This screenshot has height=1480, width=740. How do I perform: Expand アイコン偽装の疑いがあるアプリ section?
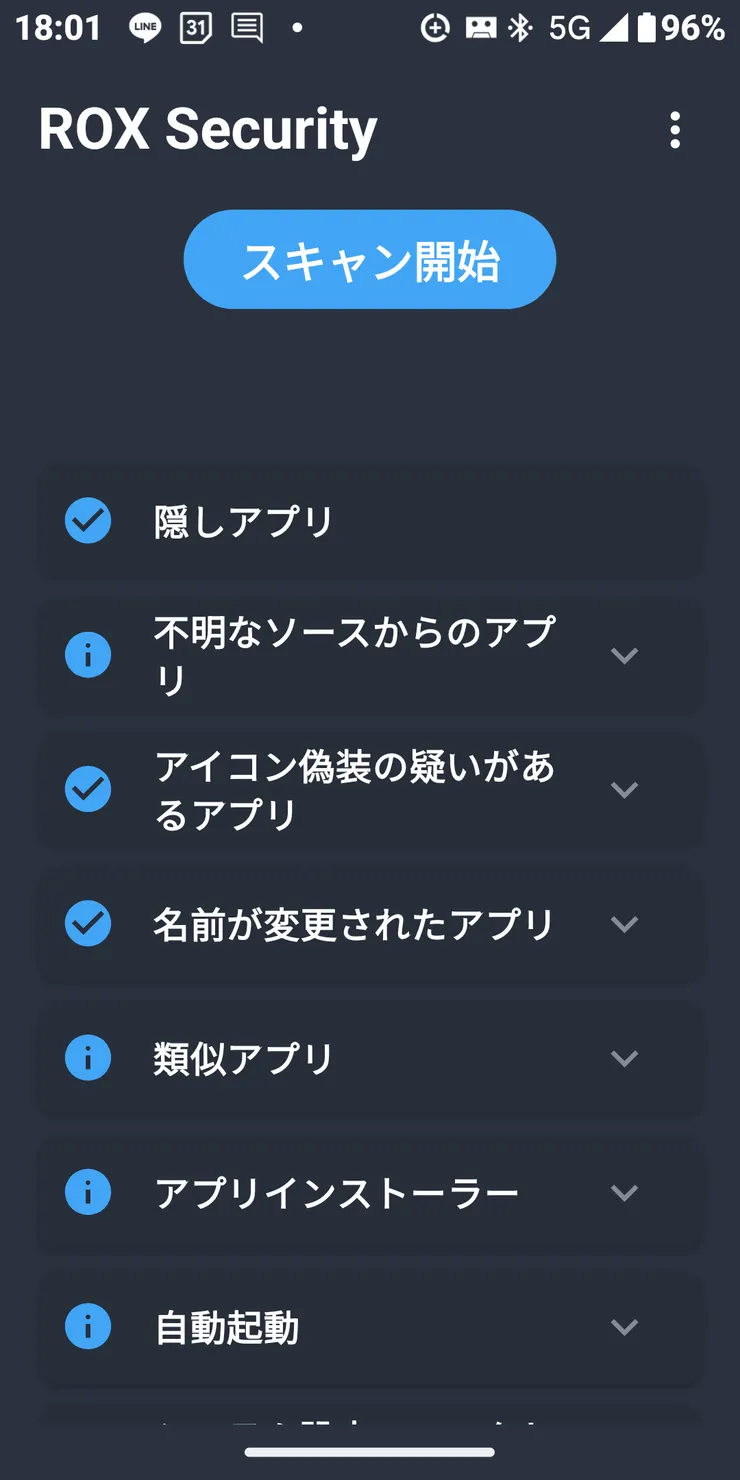[624, 790]
